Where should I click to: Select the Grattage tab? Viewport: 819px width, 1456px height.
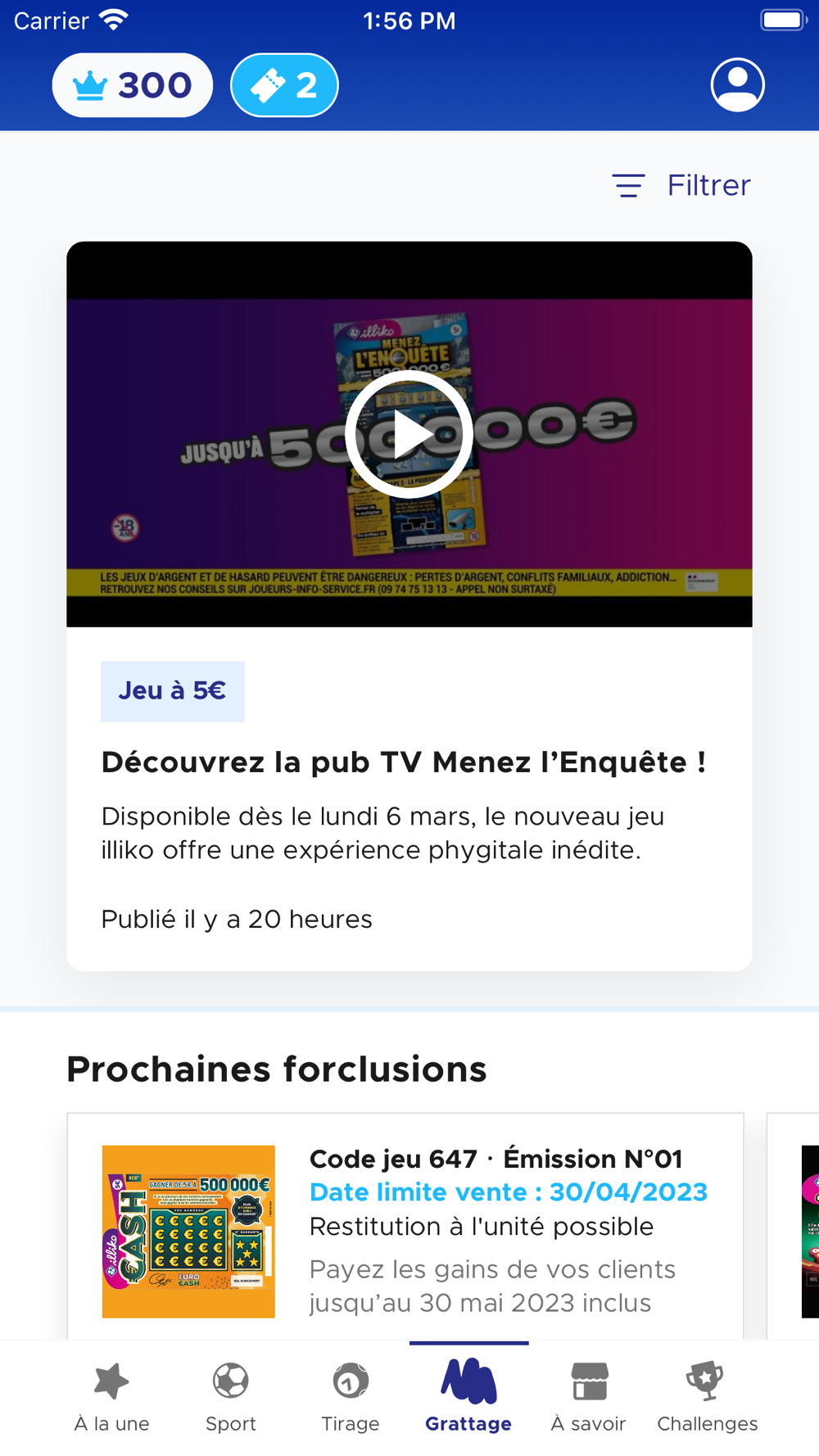[x=468, y=1397]
